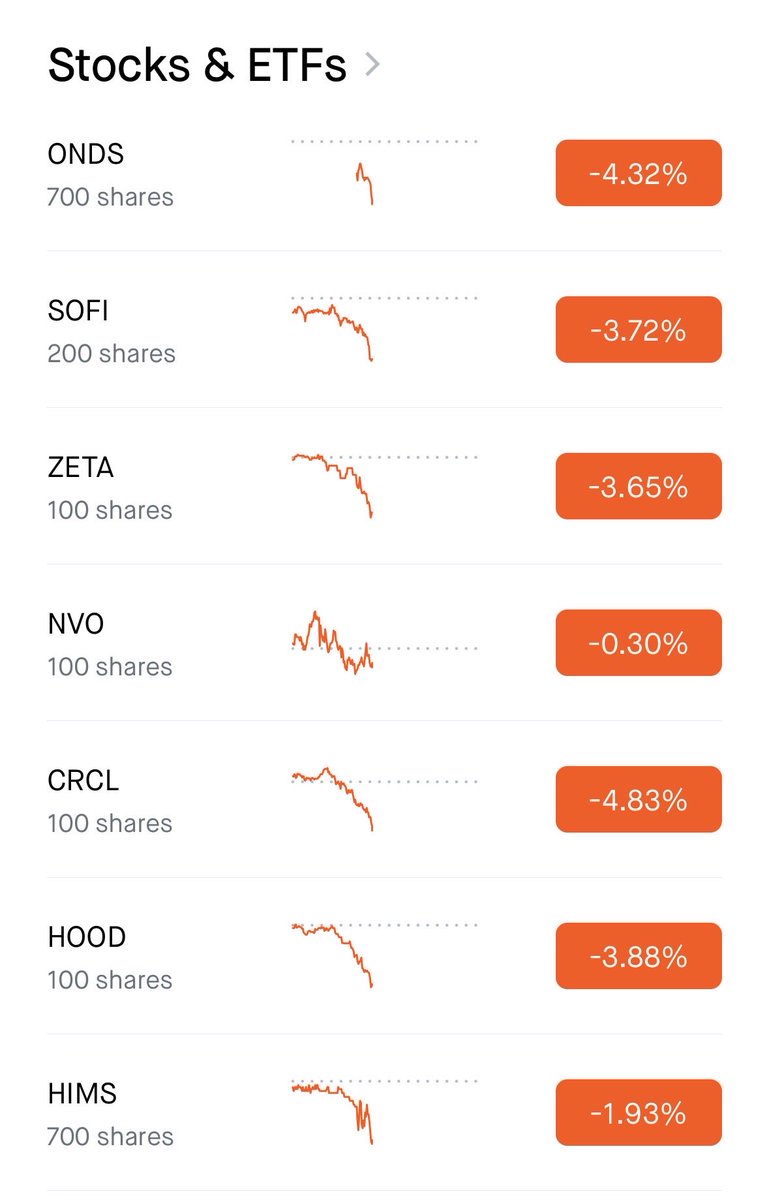The width and height of the screenshot is (769, 1200).
Task: Tap the -1.93% change badge for HIMS
Action: coord(638,1113)
